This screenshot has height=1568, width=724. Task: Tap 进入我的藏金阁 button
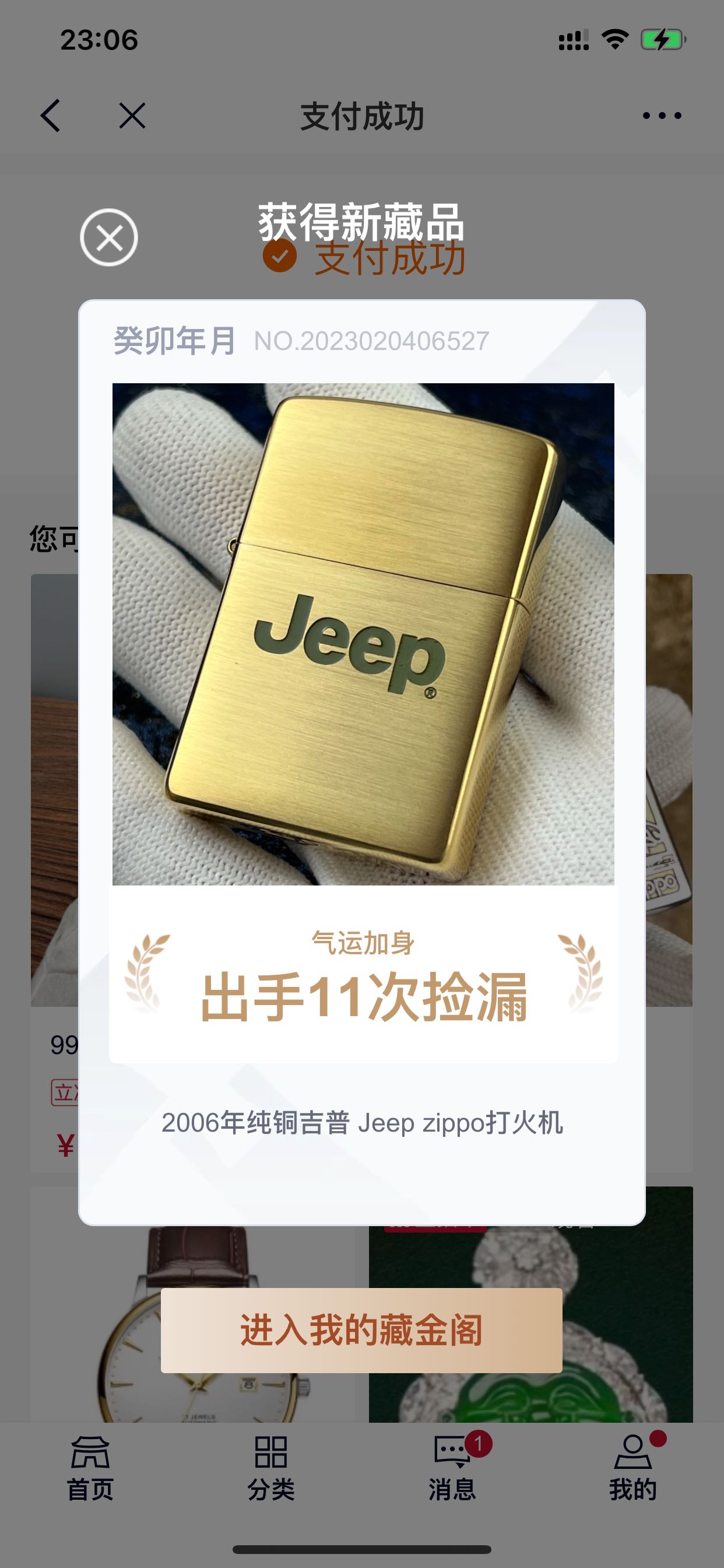361,1330
